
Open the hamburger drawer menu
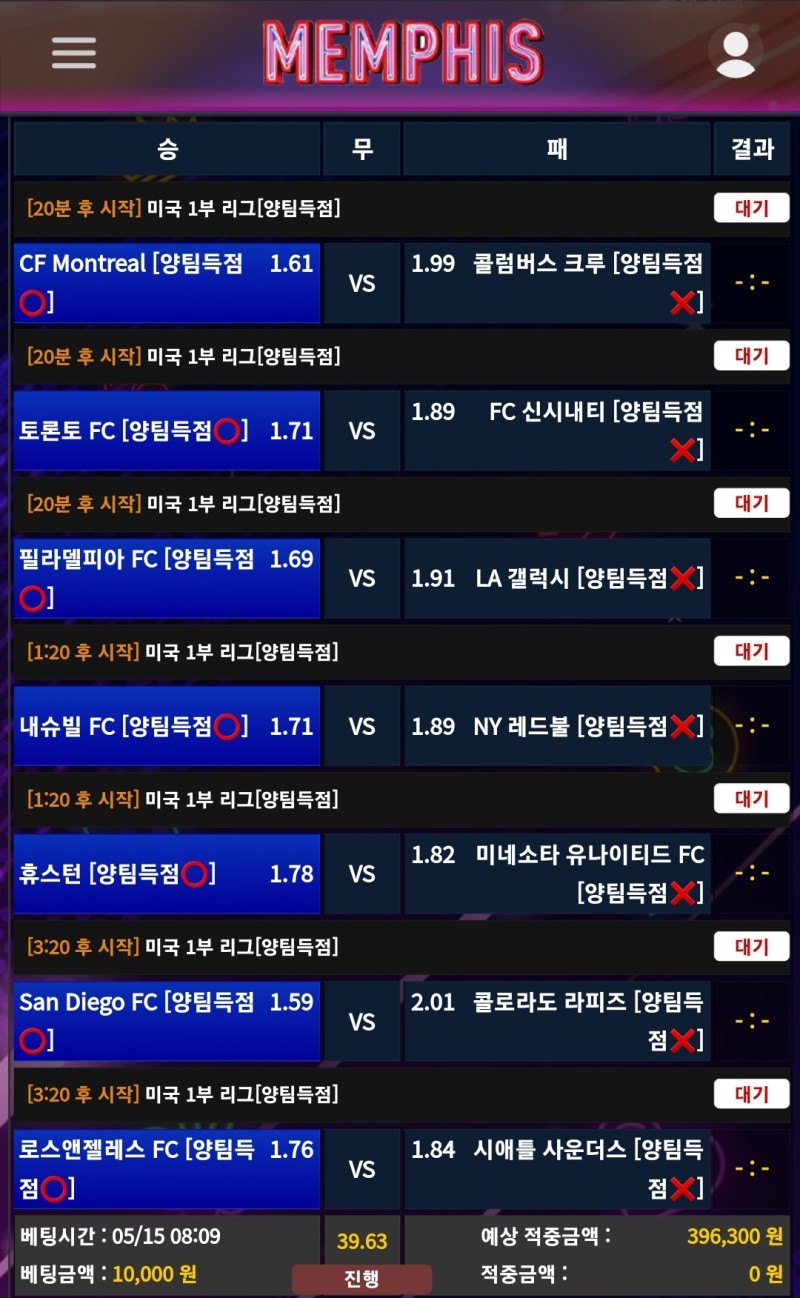click(74, 53)
